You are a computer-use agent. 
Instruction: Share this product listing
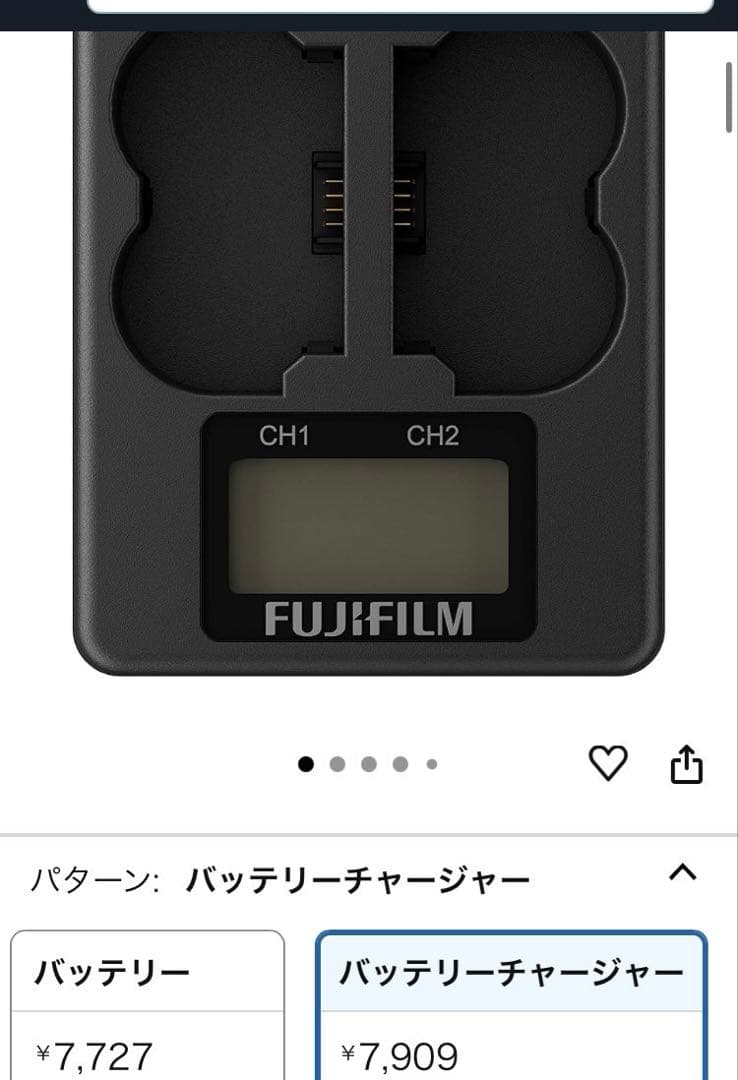(686, 765)
